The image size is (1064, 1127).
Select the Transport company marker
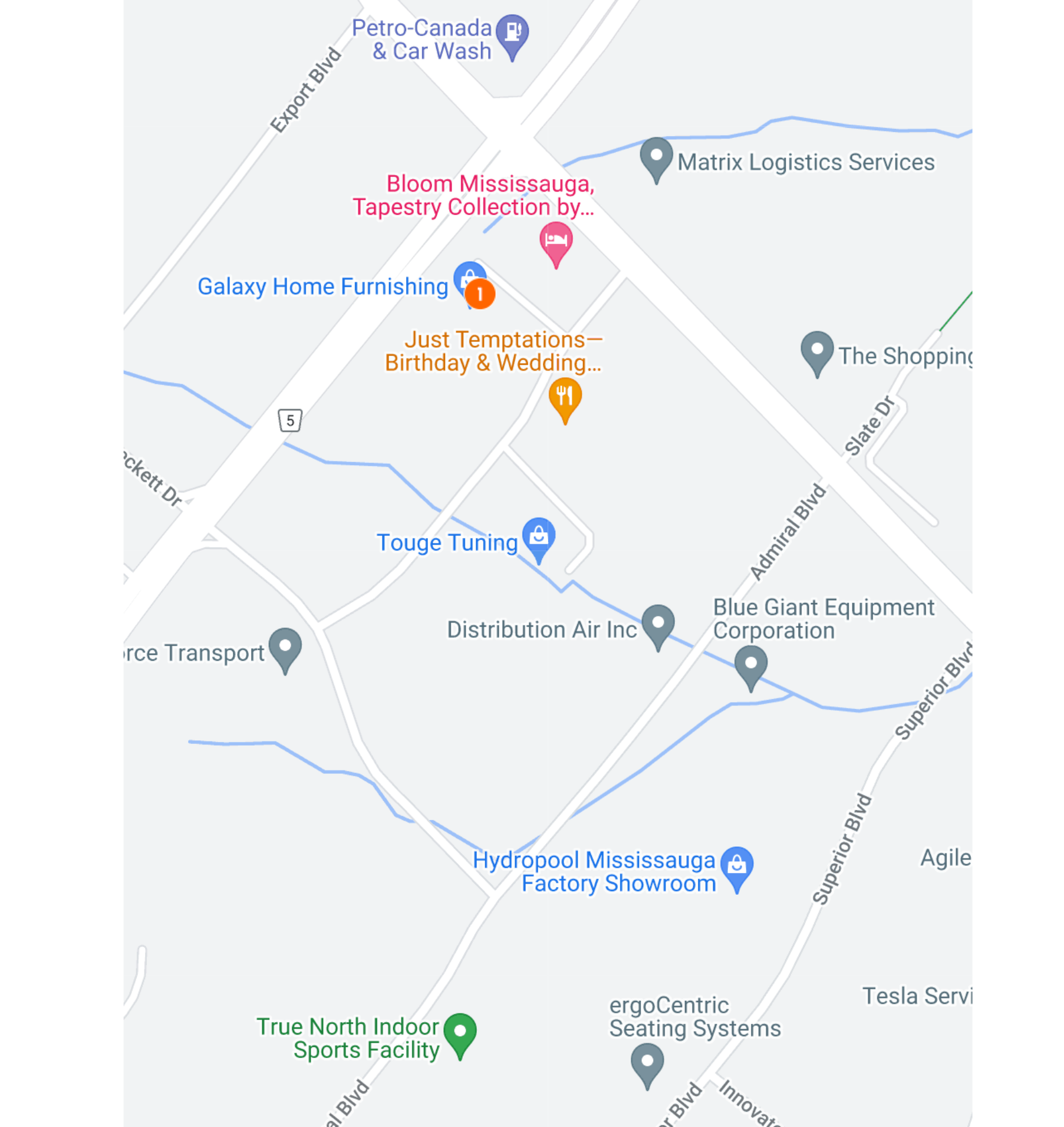click(285, 647)
